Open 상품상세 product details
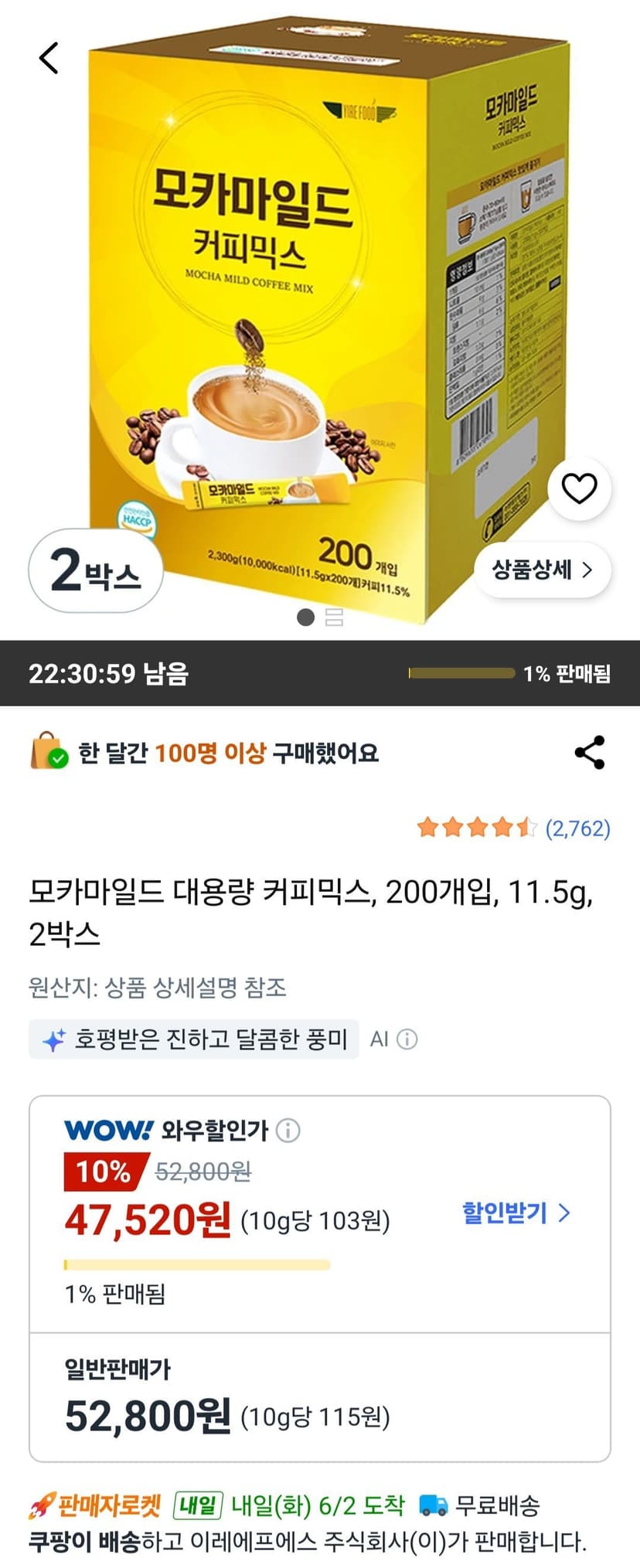 pos(543,570)
